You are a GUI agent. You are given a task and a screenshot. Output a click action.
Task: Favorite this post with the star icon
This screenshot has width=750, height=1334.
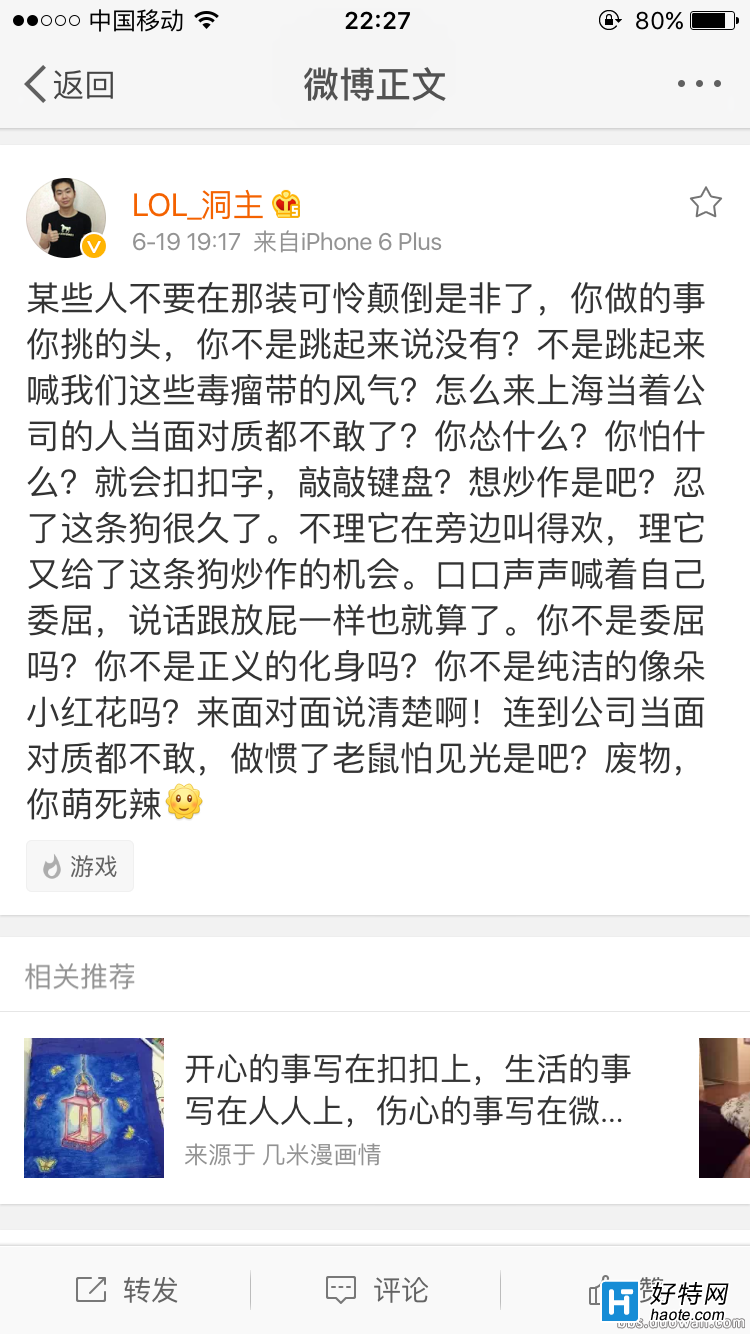(705, 204)
